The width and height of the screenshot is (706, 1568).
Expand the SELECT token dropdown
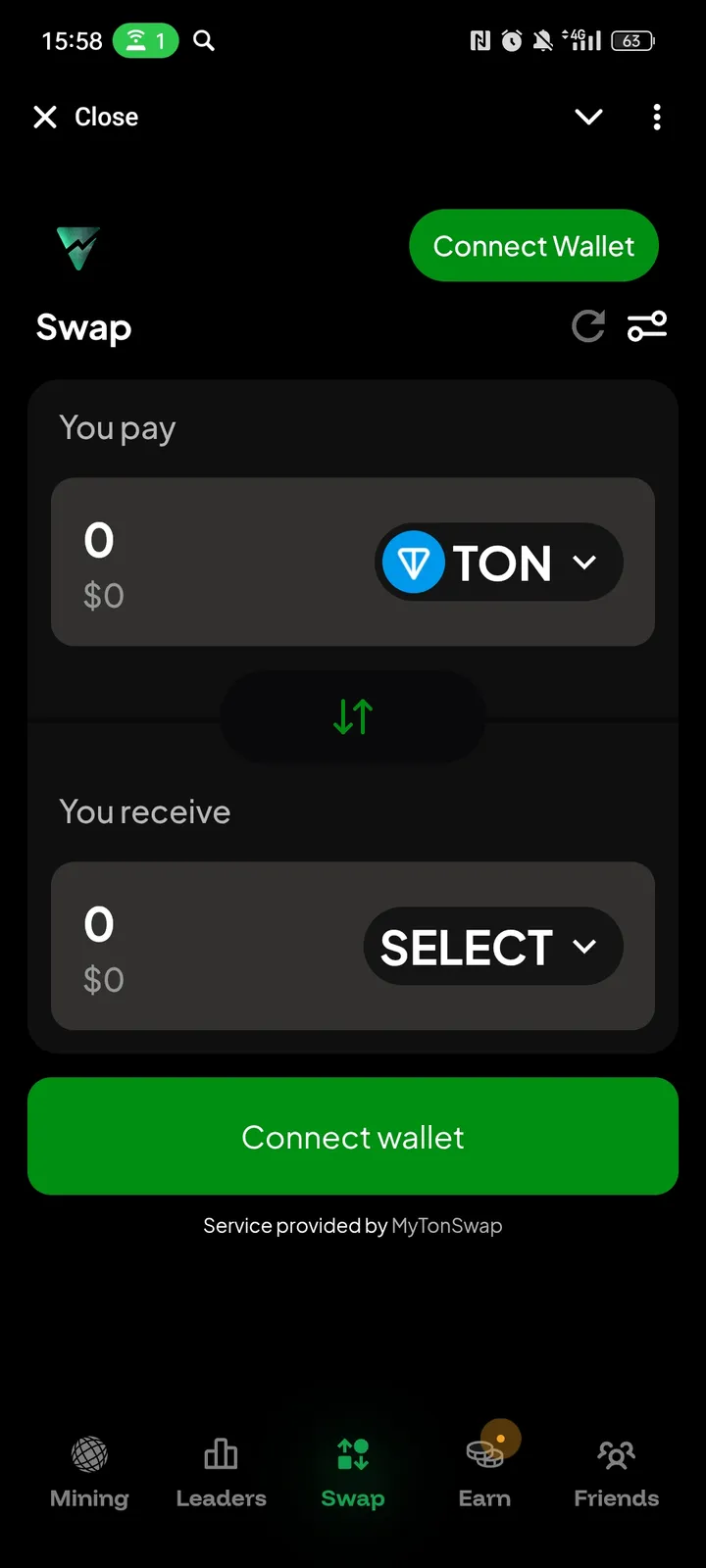[492, 947]
